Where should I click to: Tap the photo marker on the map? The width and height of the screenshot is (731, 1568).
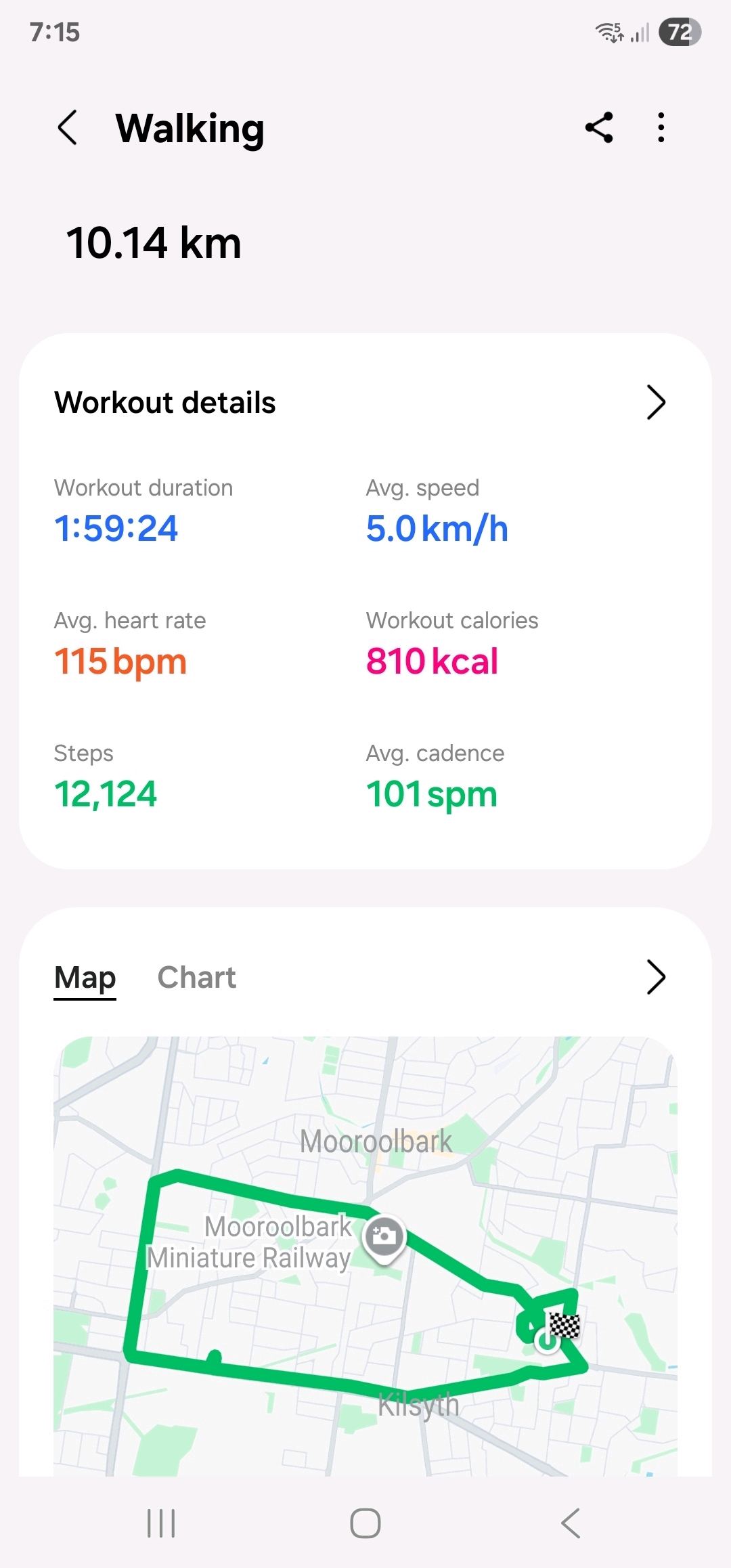[x=384, y=1238]
